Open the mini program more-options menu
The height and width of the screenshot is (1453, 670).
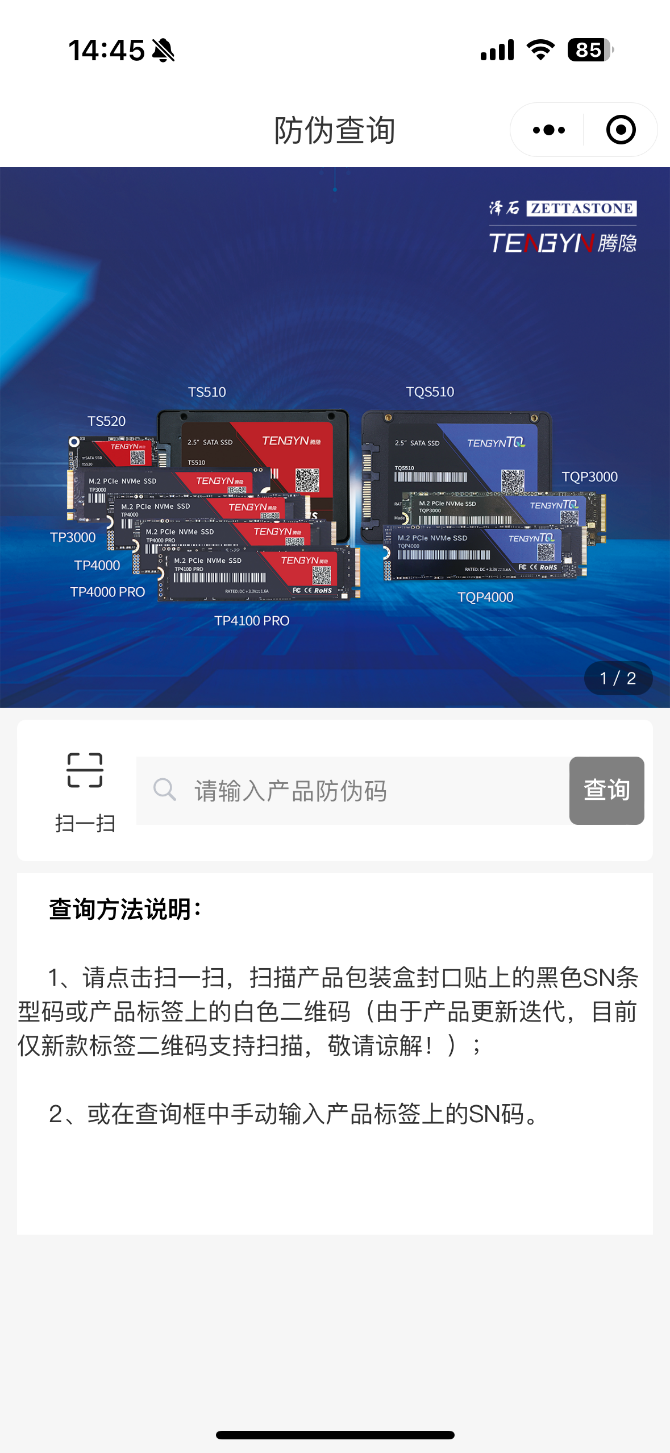click(549, 130)
